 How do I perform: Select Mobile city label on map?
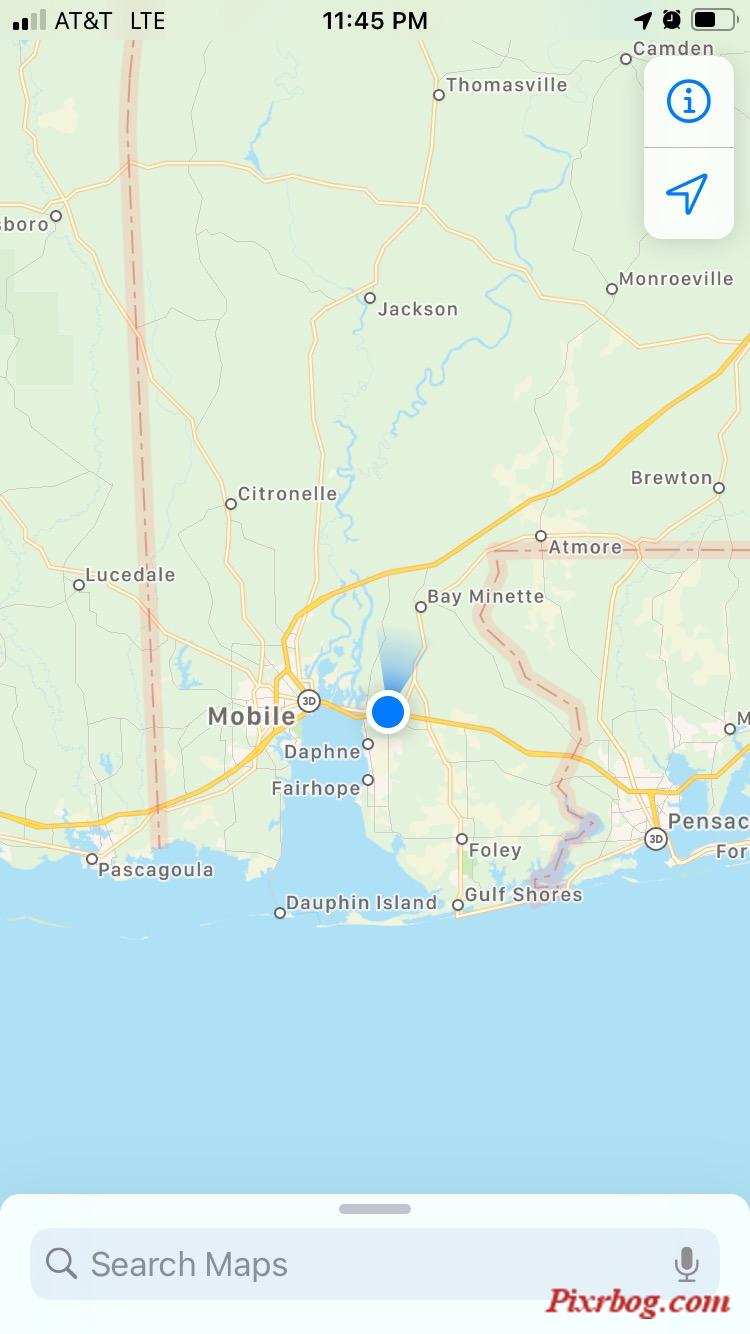click(x=251, y=716)
